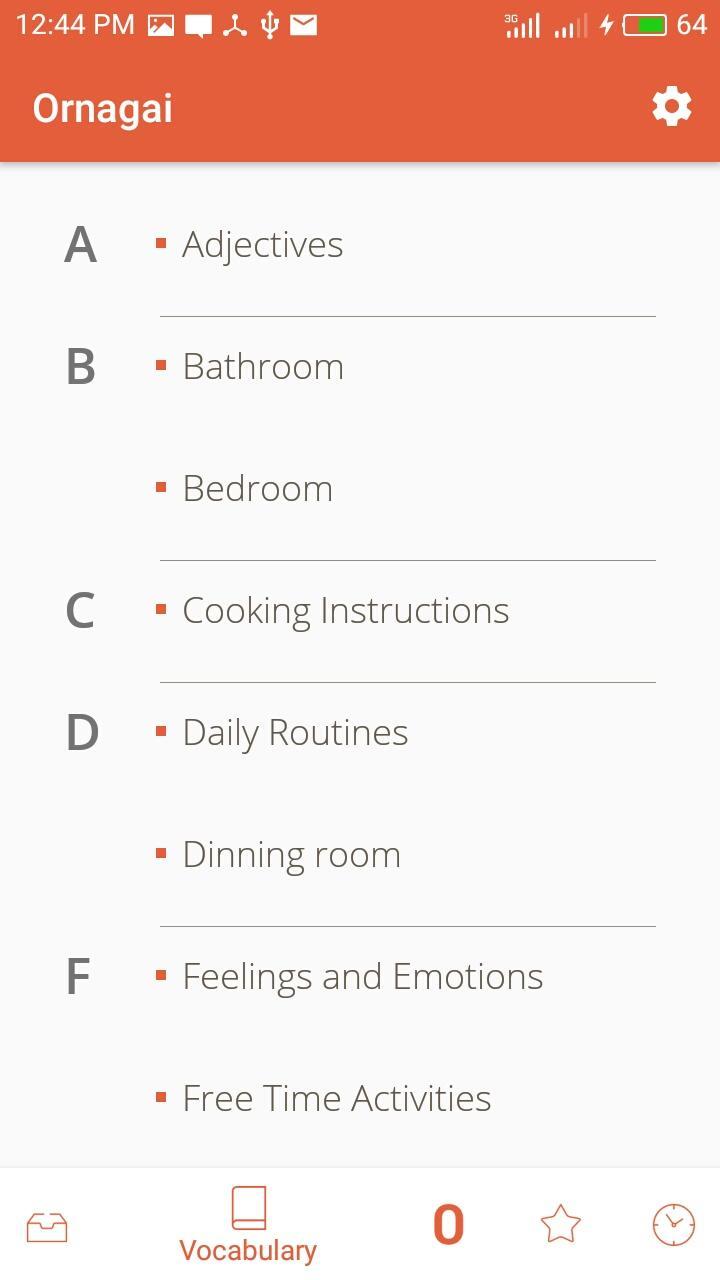The height and width of the screenshot is (1280, 720).
Task: Open the Dinning room category
Action: coord(291,855)
